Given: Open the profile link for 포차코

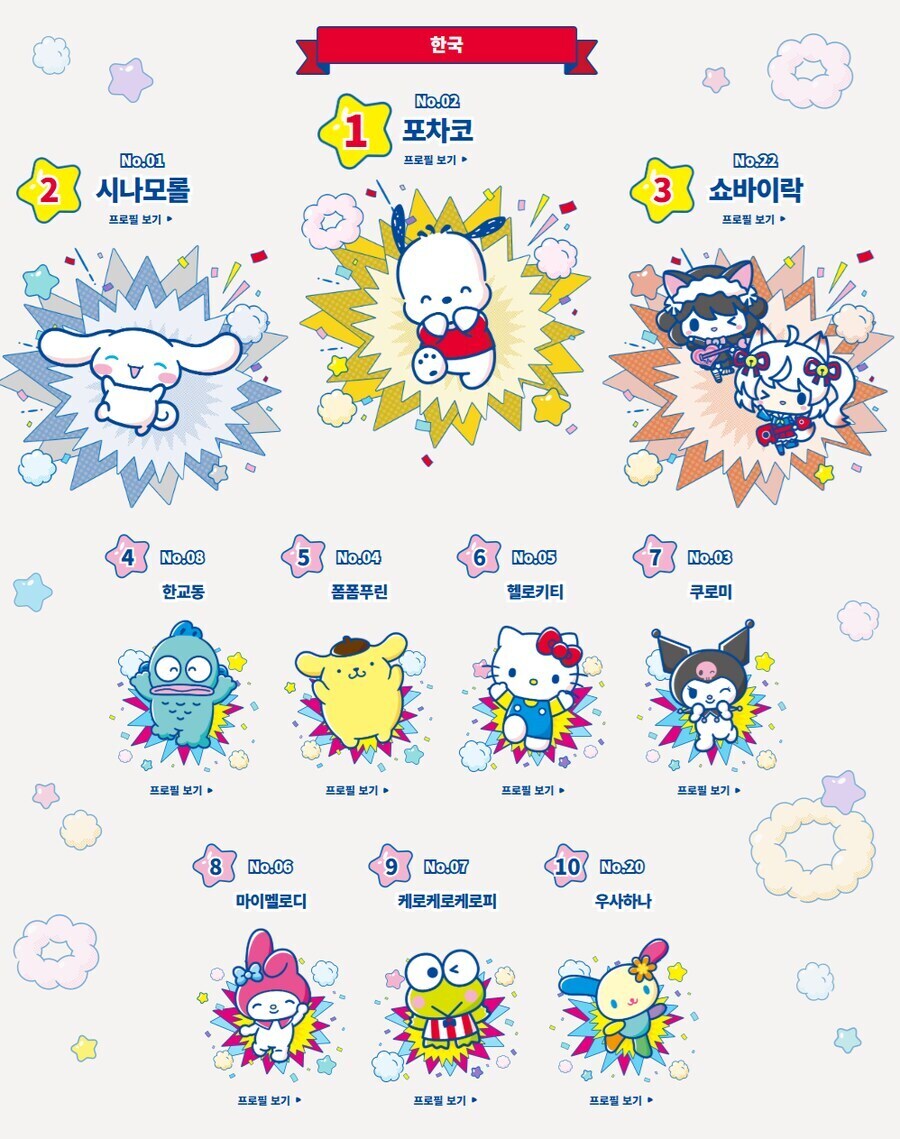Looking at the screenshot, I should click(436, 160).
